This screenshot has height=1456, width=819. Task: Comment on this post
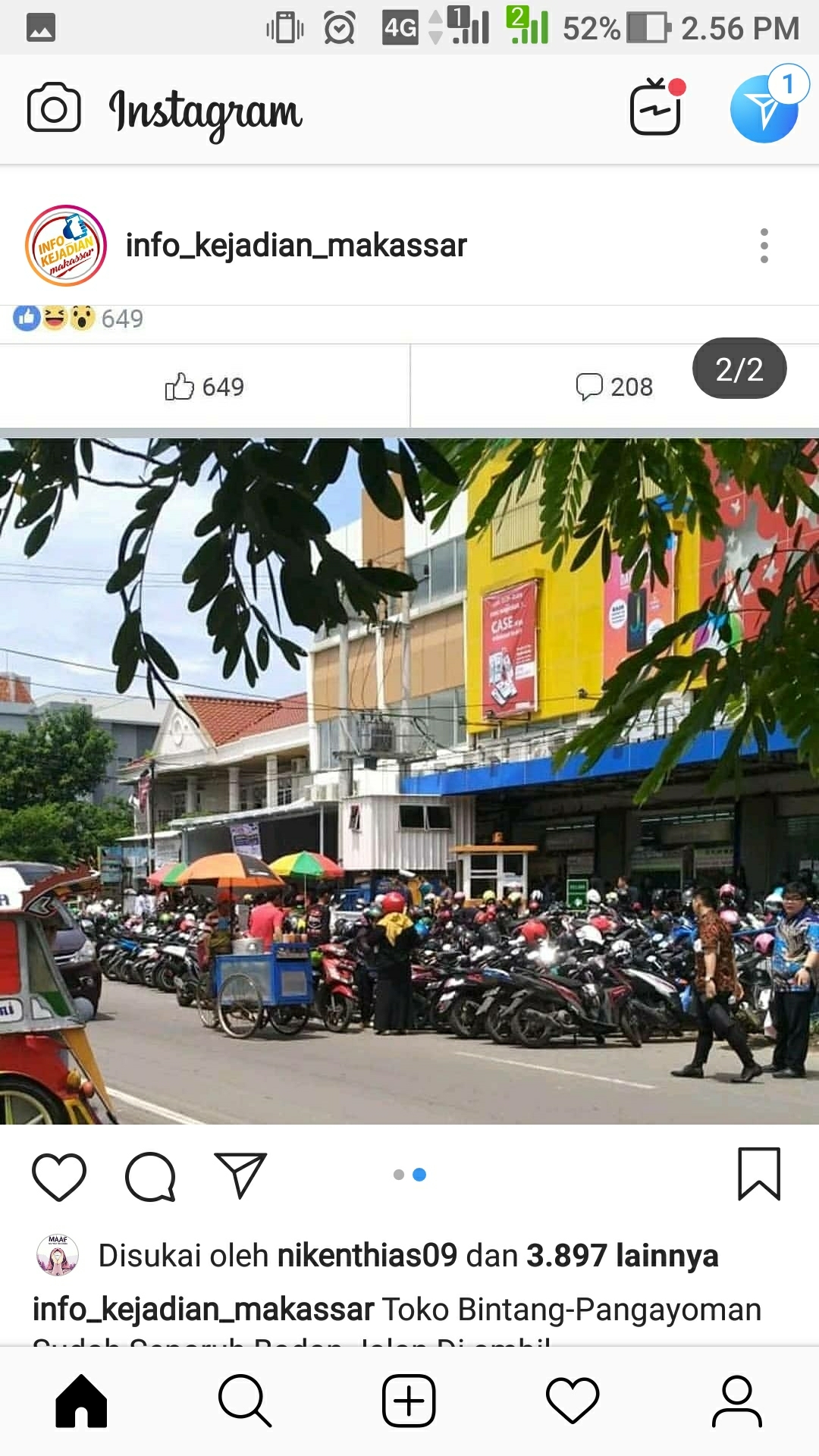(150, 1176)
